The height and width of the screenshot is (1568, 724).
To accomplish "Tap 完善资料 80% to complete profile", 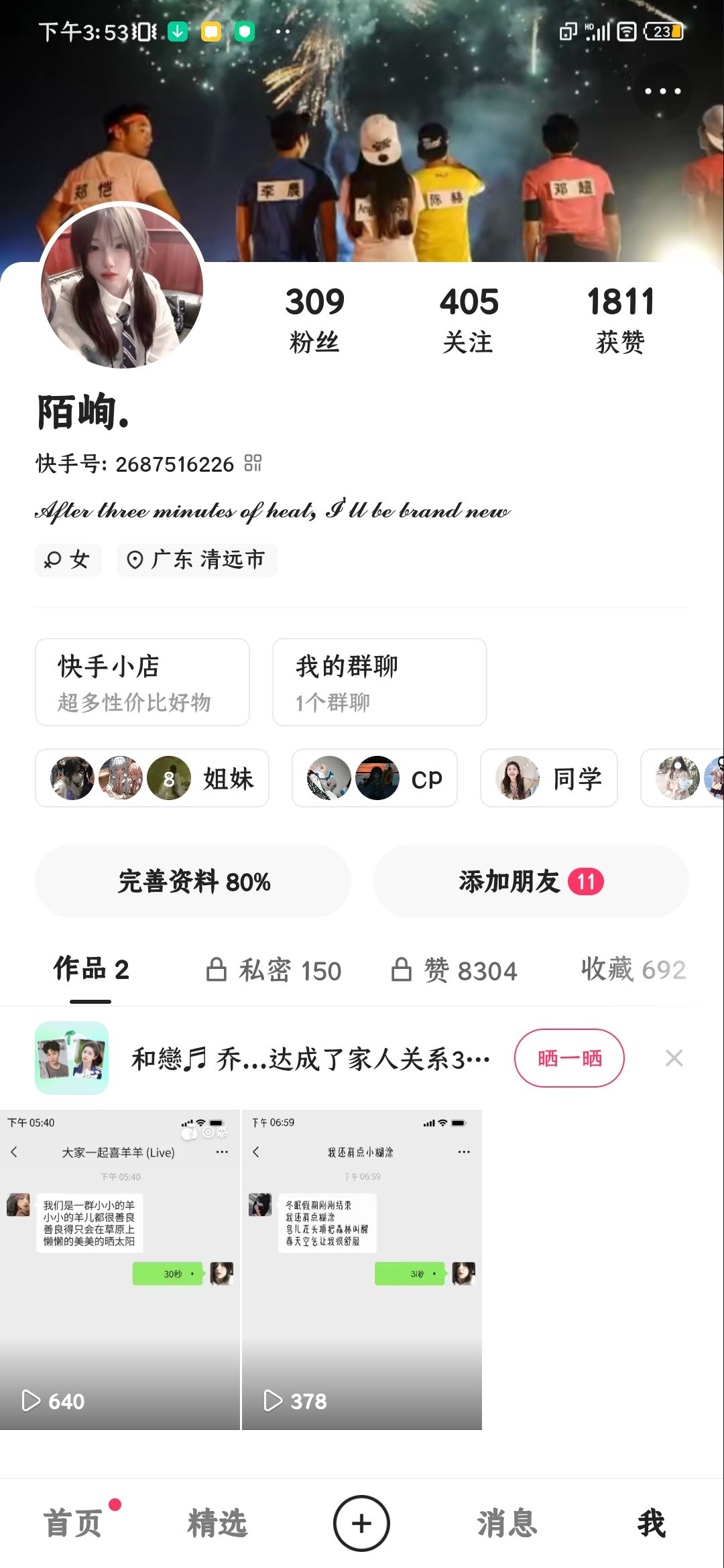I will 193,881.
